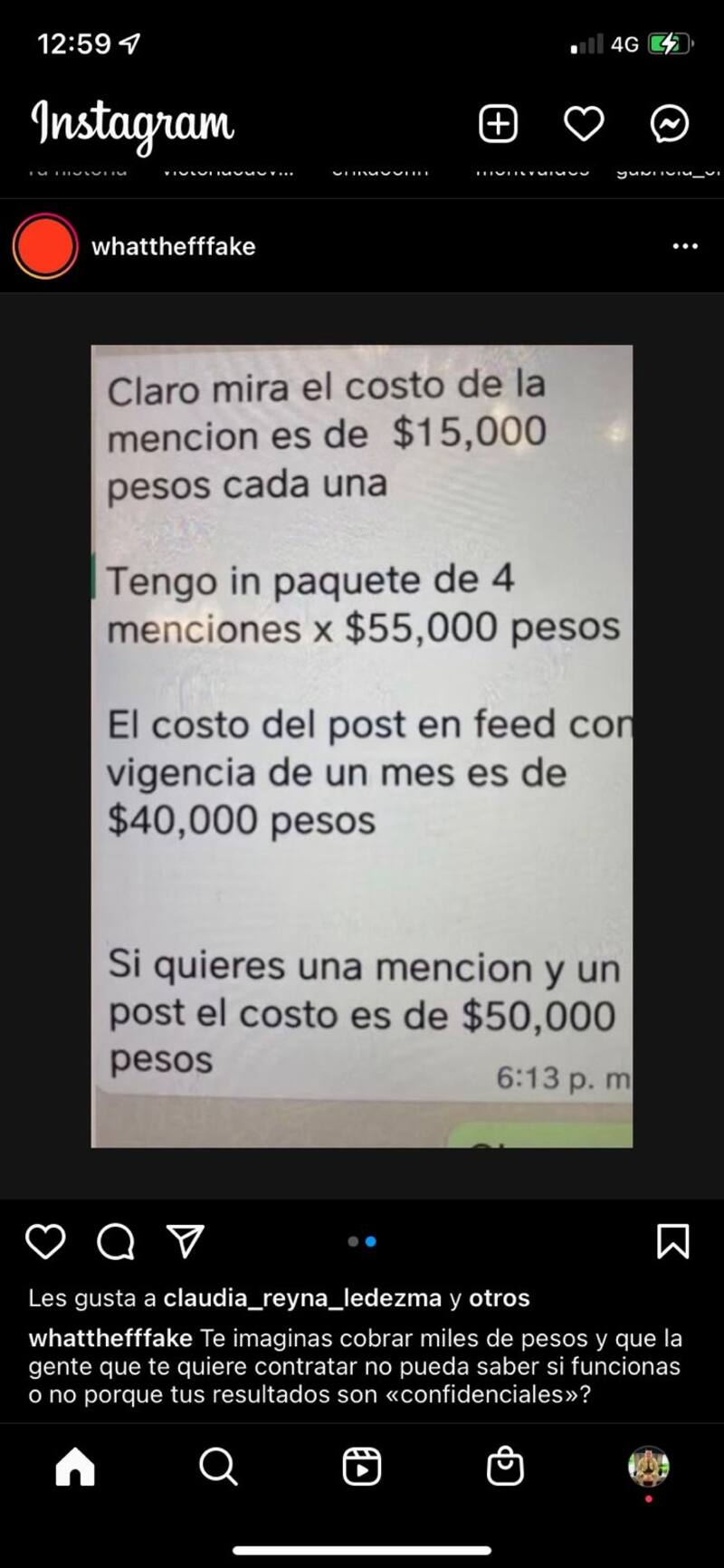Image resolution: width=724 pixels, height=1568 pixels.
Task: Share the post via paper plane
Action: [186, 1241]
